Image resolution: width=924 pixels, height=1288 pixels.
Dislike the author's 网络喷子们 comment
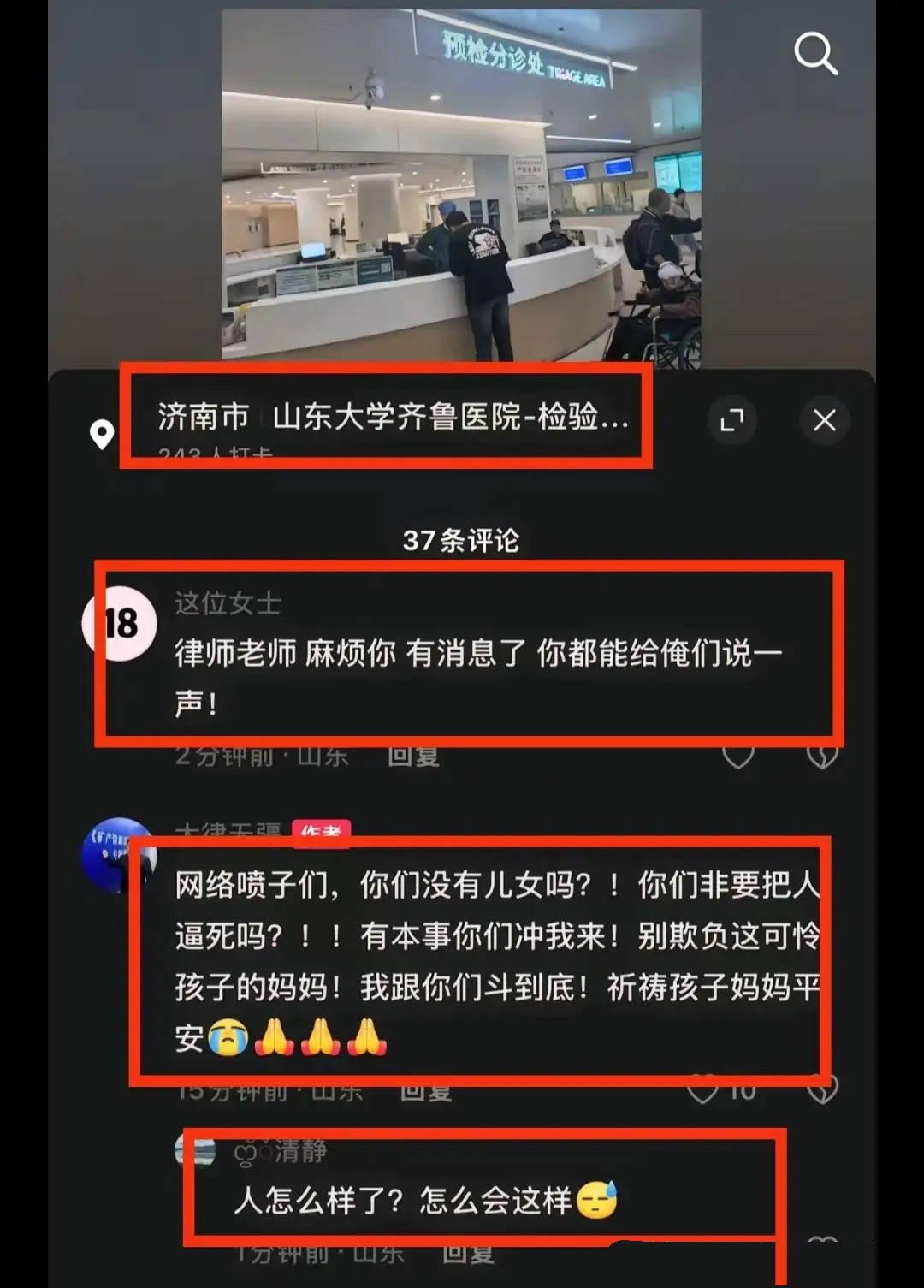coord(822,1091)
